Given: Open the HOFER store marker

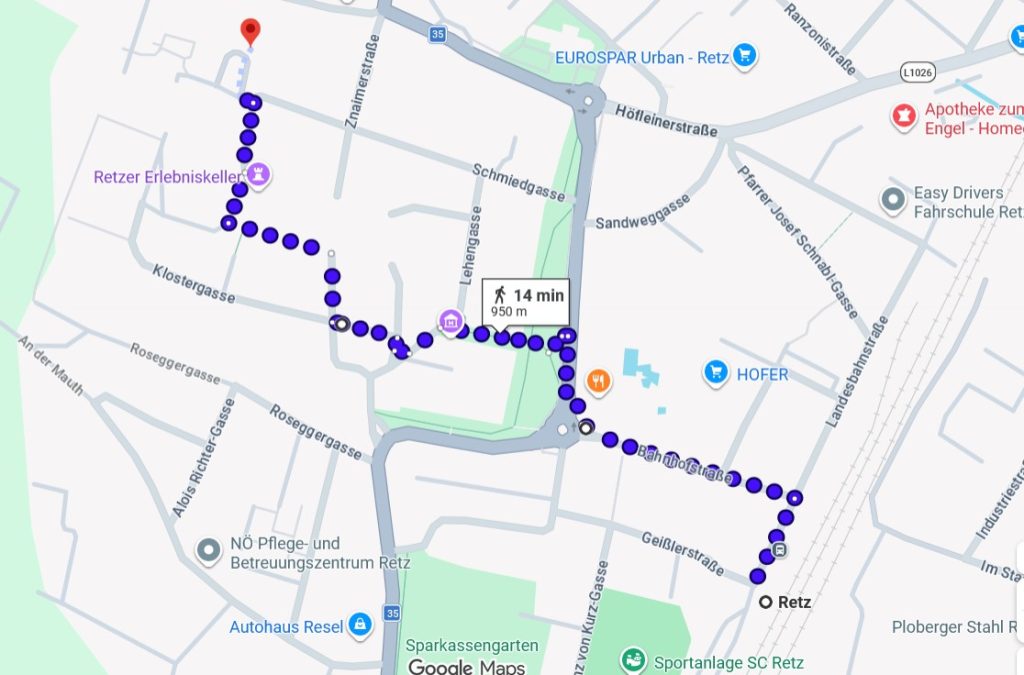Looking at the screenshot, I should (715, 374).
